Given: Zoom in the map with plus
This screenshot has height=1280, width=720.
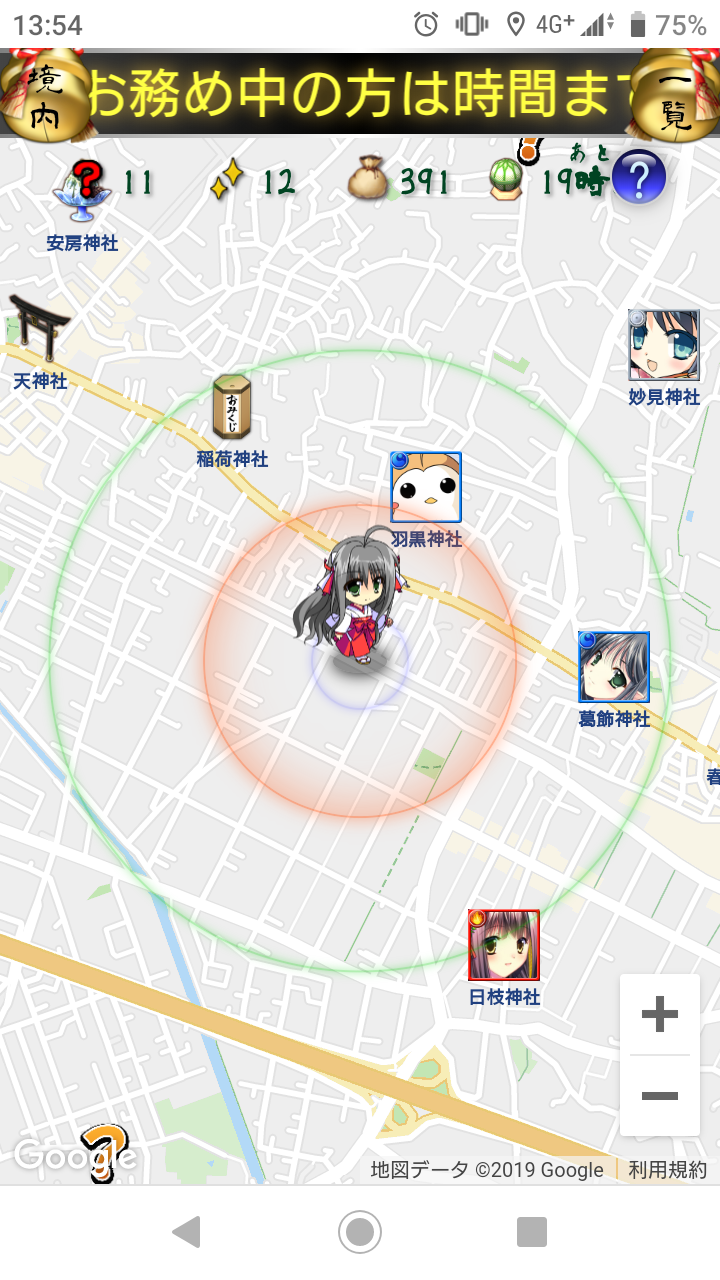Looking at the screenshot, I should pyautogui.click(x=660, y=1015).
